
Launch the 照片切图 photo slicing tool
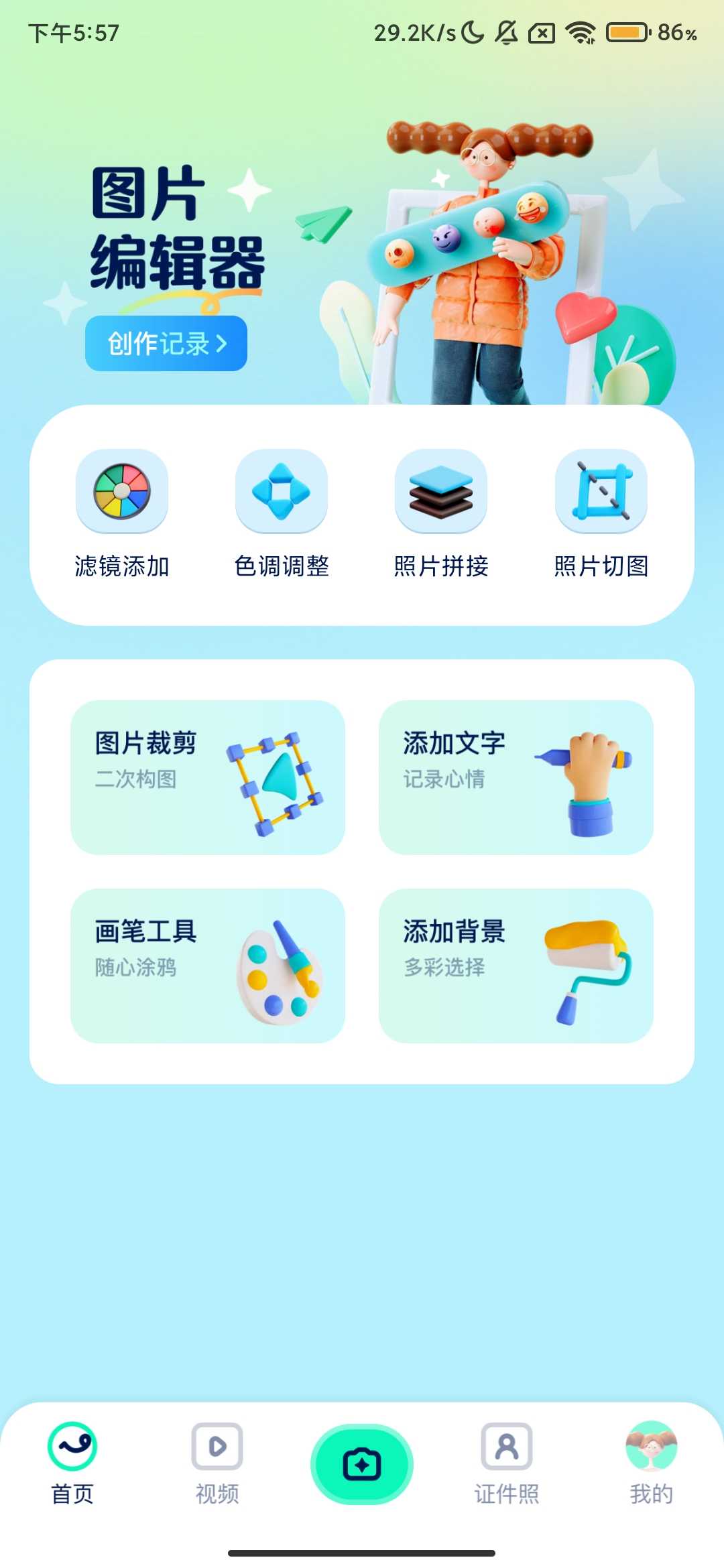pos(601,513)
